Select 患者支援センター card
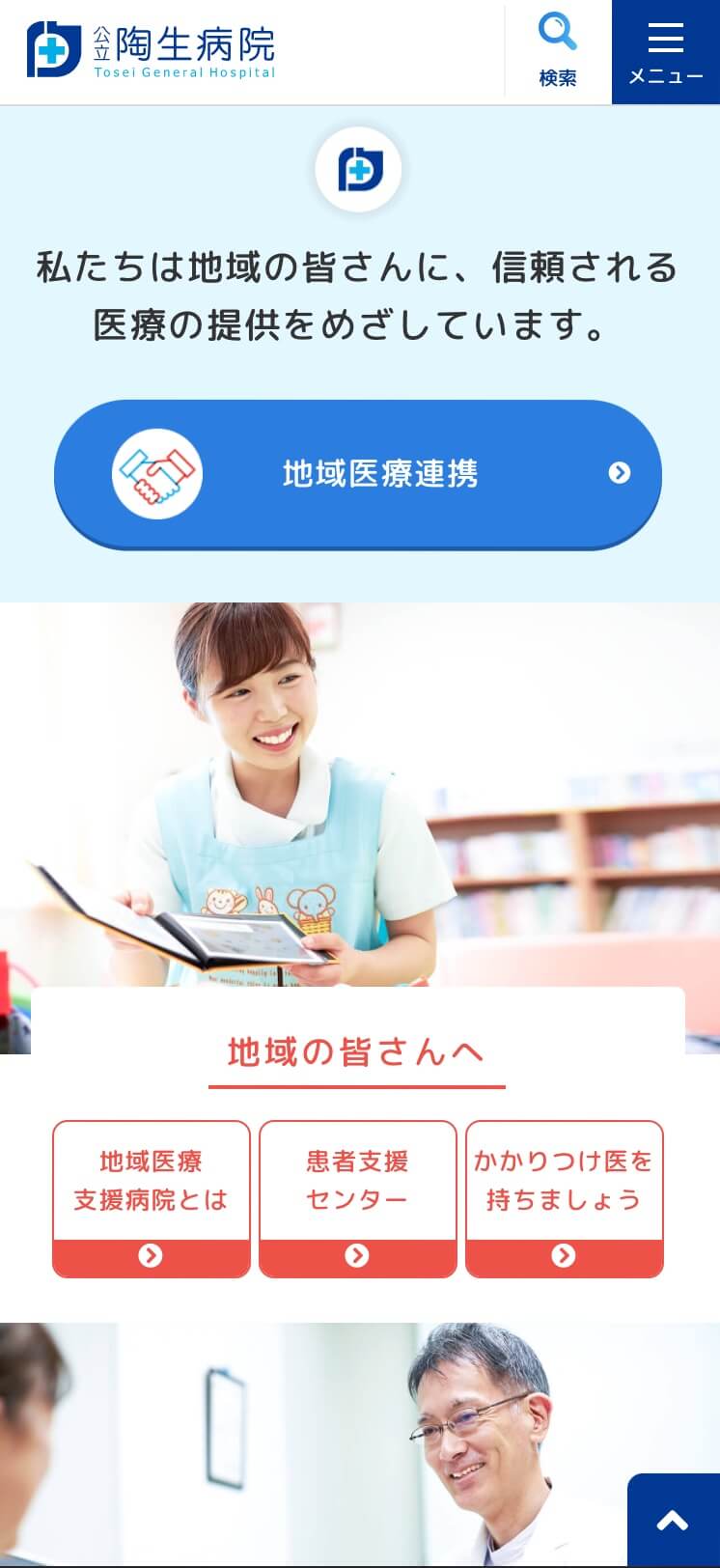 click(x=357, y=1198)
